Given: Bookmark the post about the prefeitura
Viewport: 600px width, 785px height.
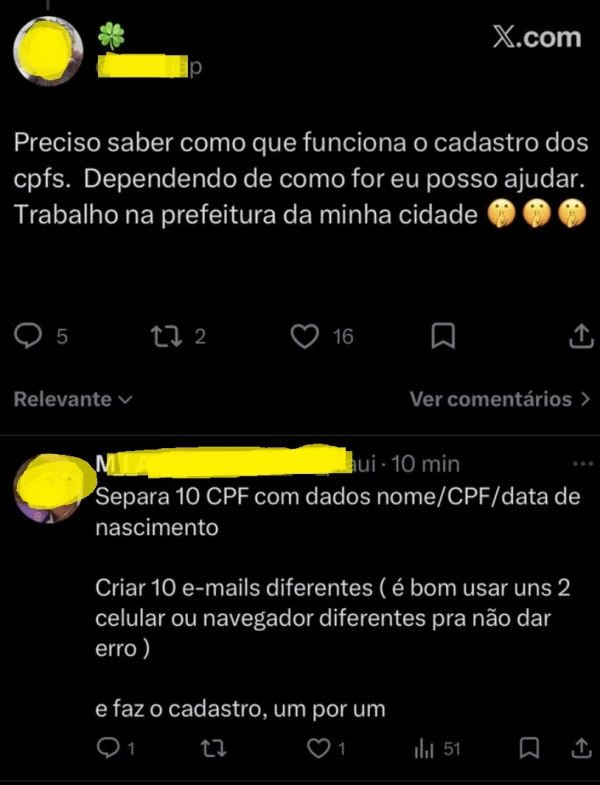Looking at the screenshot, I should point(442,336).
